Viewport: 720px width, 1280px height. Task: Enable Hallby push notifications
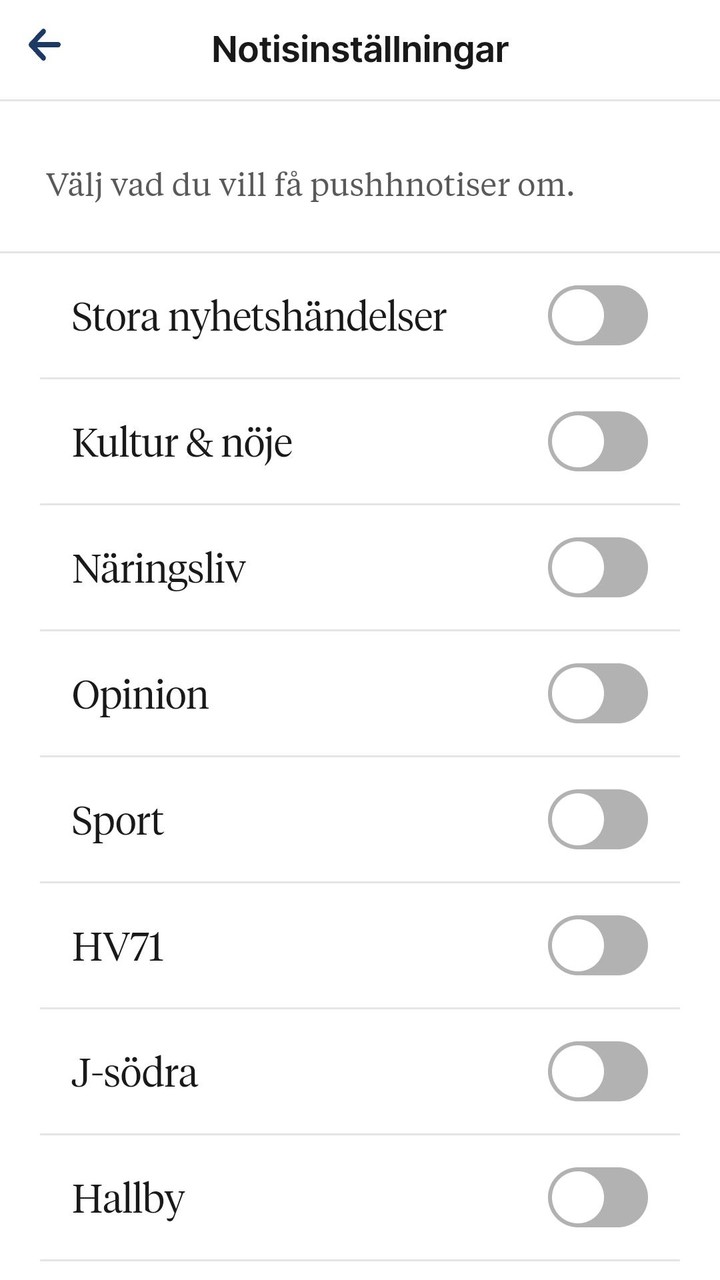click(x=597, y=1197)
